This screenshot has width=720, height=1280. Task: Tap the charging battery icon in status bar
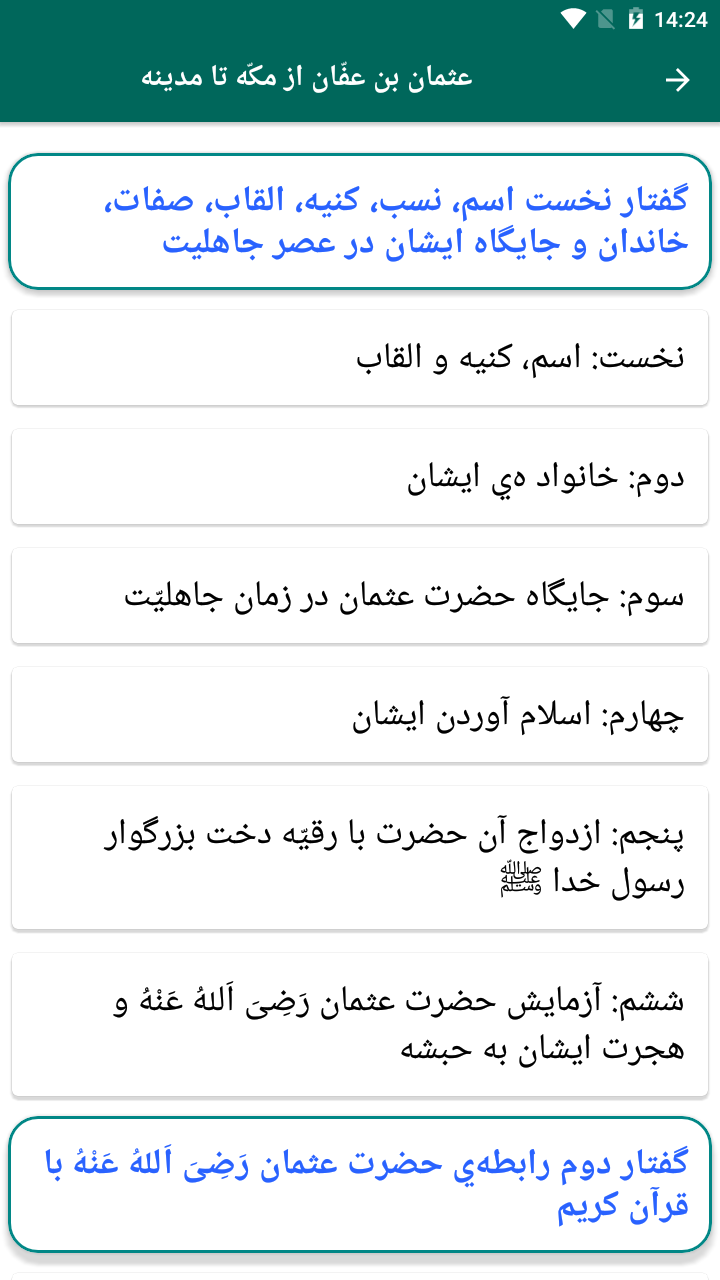point(638,17)
